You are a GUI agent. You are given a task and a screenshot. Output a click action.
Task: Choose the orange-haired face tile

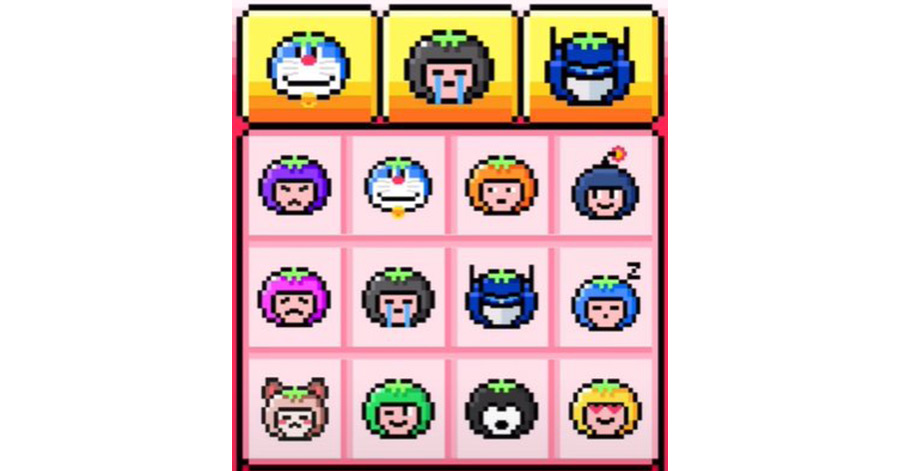point(502,187)
